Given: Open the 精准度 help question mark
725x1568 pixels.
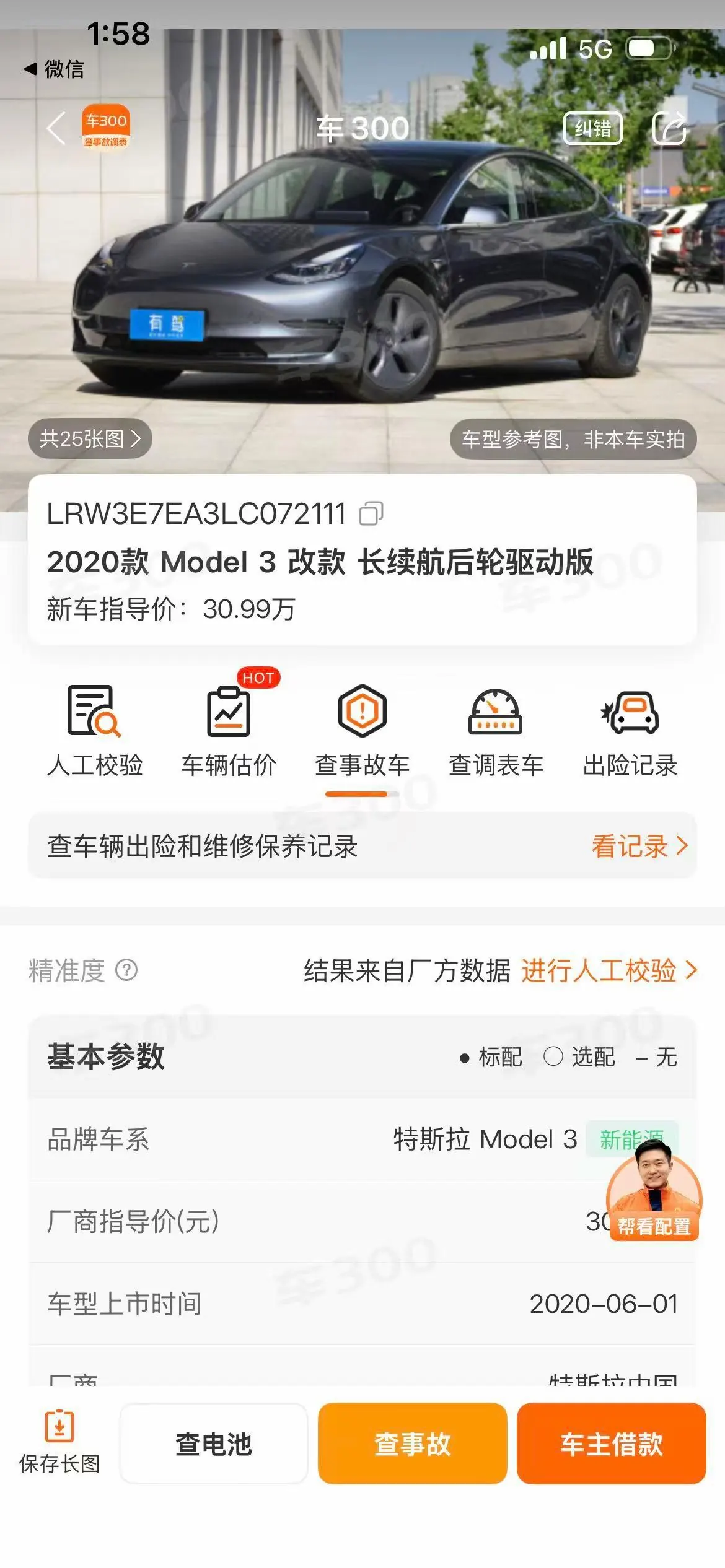Looking at the screenshot, I should (x=126, y=970).
